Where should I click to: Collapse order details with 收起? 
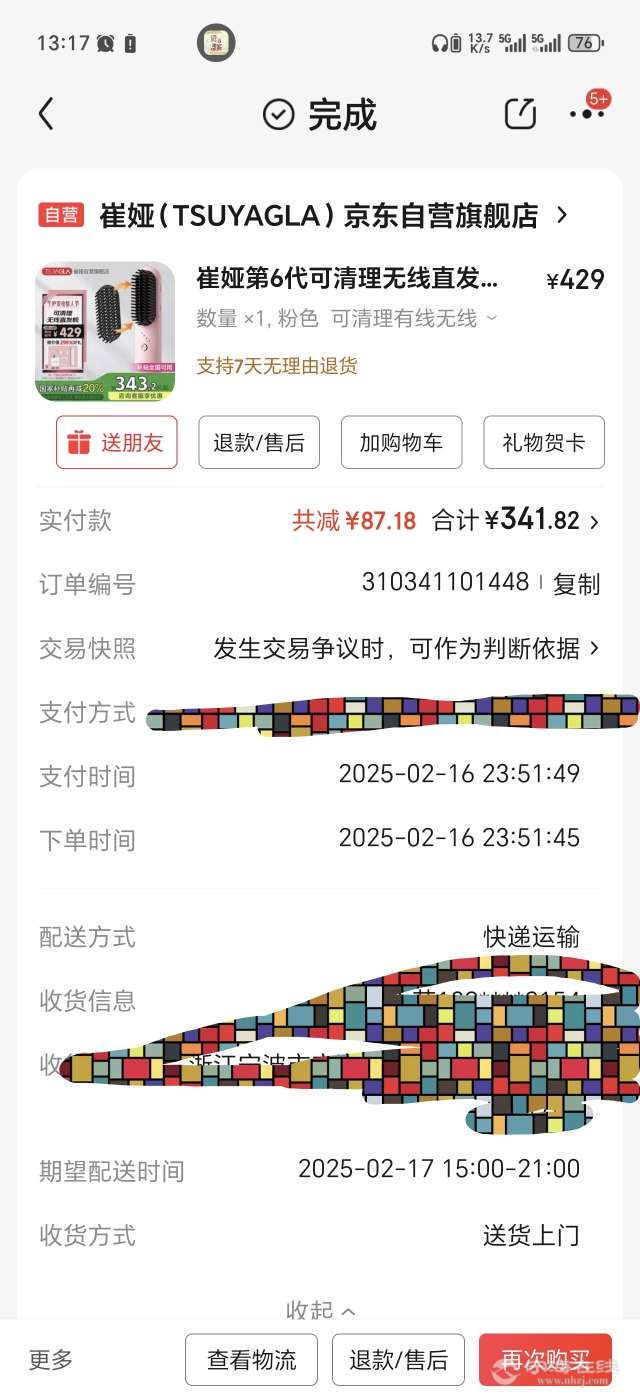320,1310
